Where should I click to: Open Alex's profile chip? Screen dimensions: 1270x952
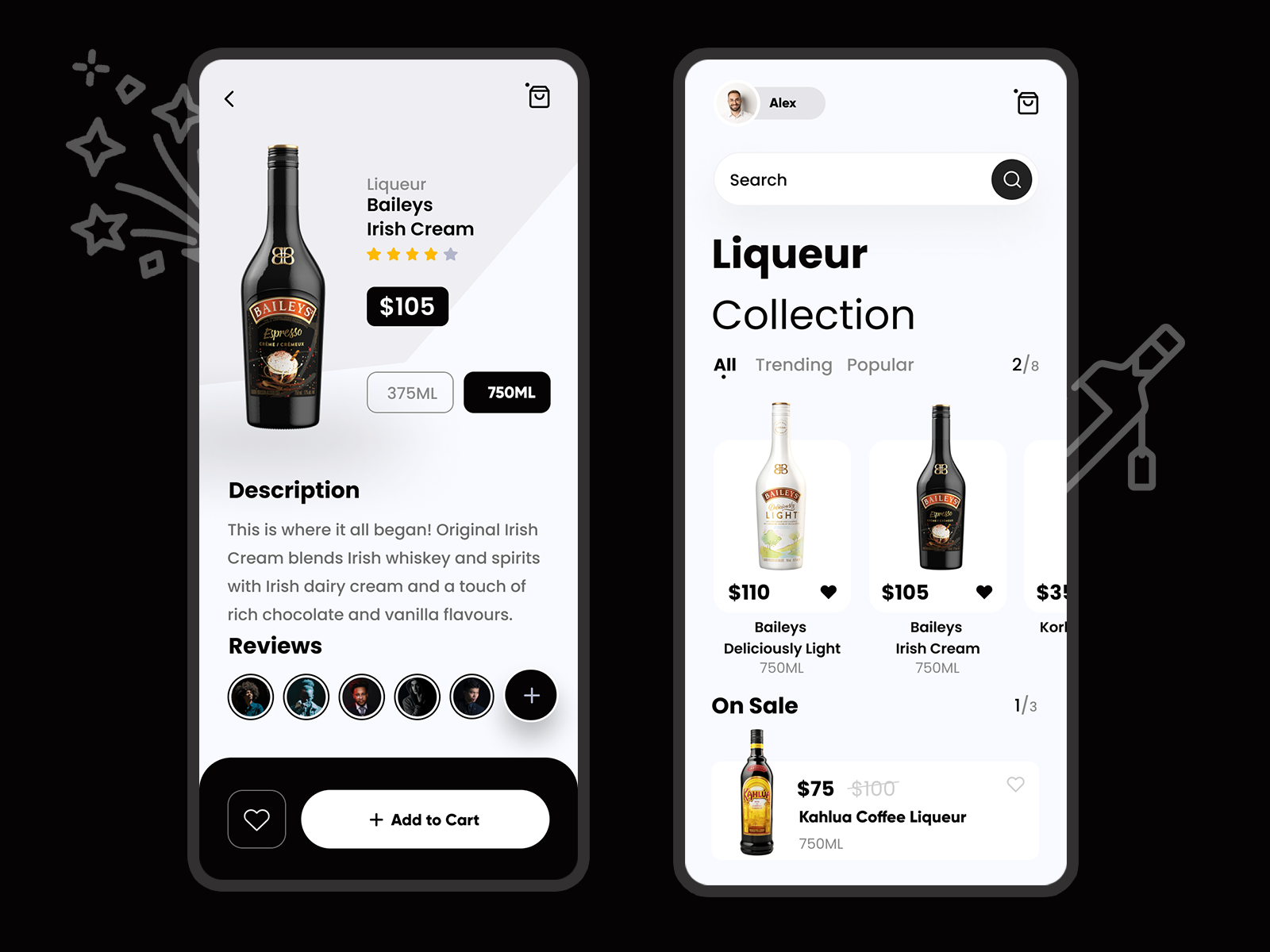pos(771,103)
